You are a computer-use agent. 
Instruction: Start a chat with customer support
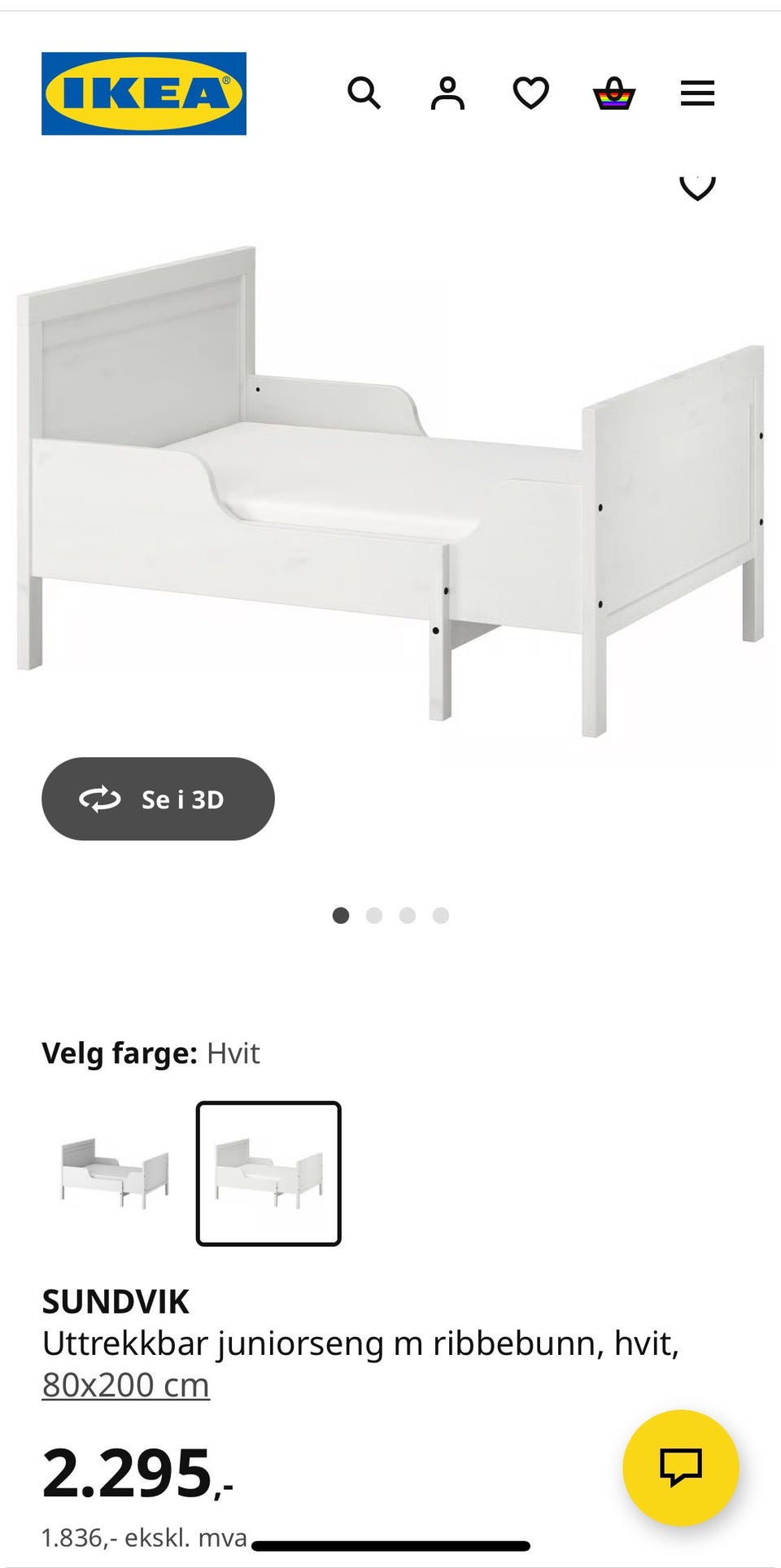(680, 1467)
